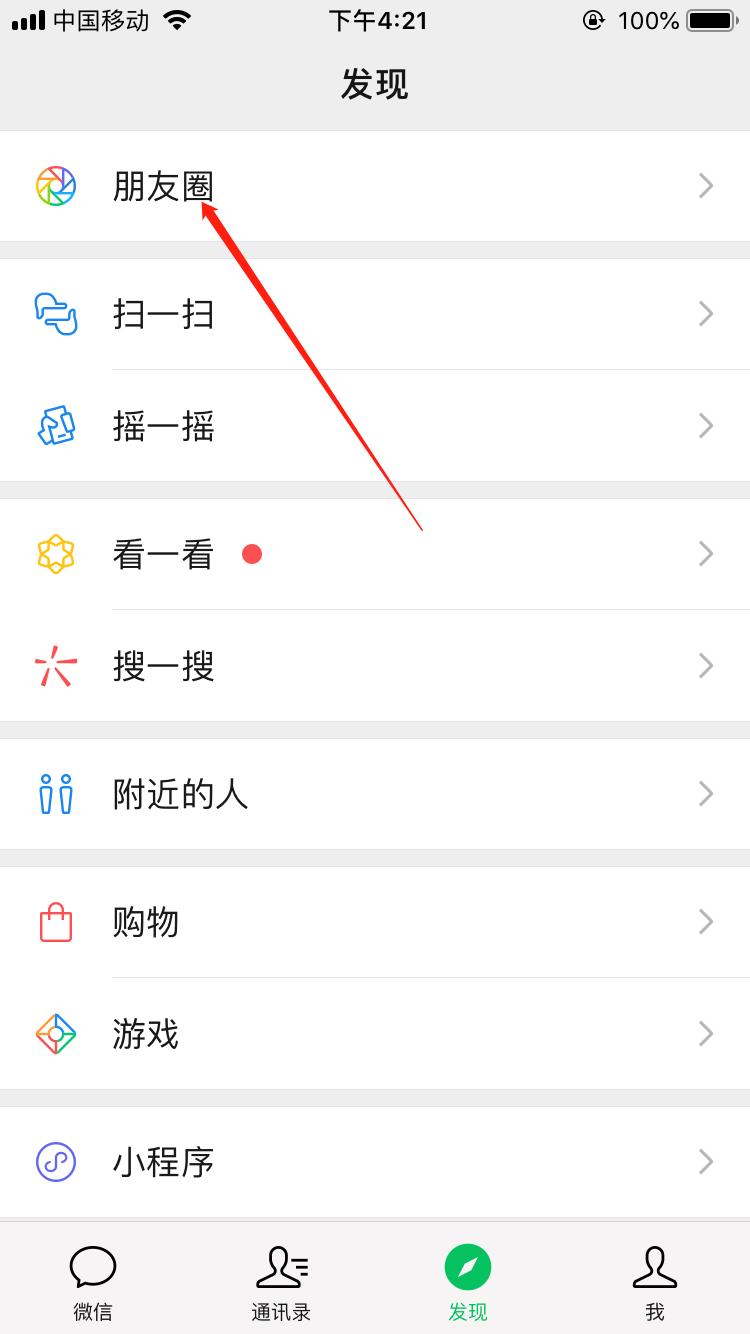The image size is (750, 1334).
Task: Tap the blue People Nearby figures icon
Action: (x=55, y=793)
